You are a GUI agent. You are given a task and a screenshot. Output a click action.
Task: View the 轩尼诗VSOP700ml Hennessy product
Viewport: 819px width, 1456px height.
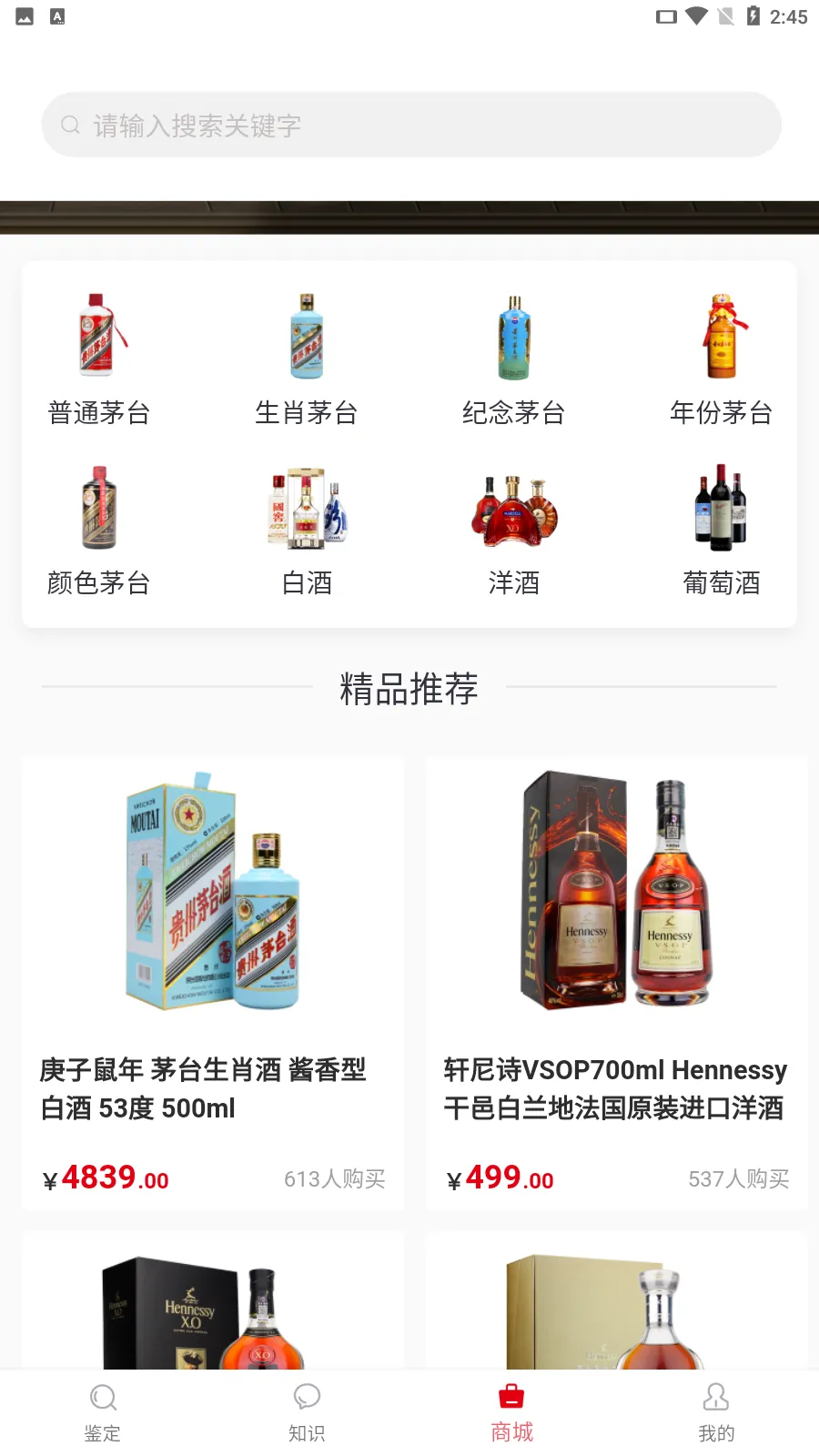tap(615, 1088)
